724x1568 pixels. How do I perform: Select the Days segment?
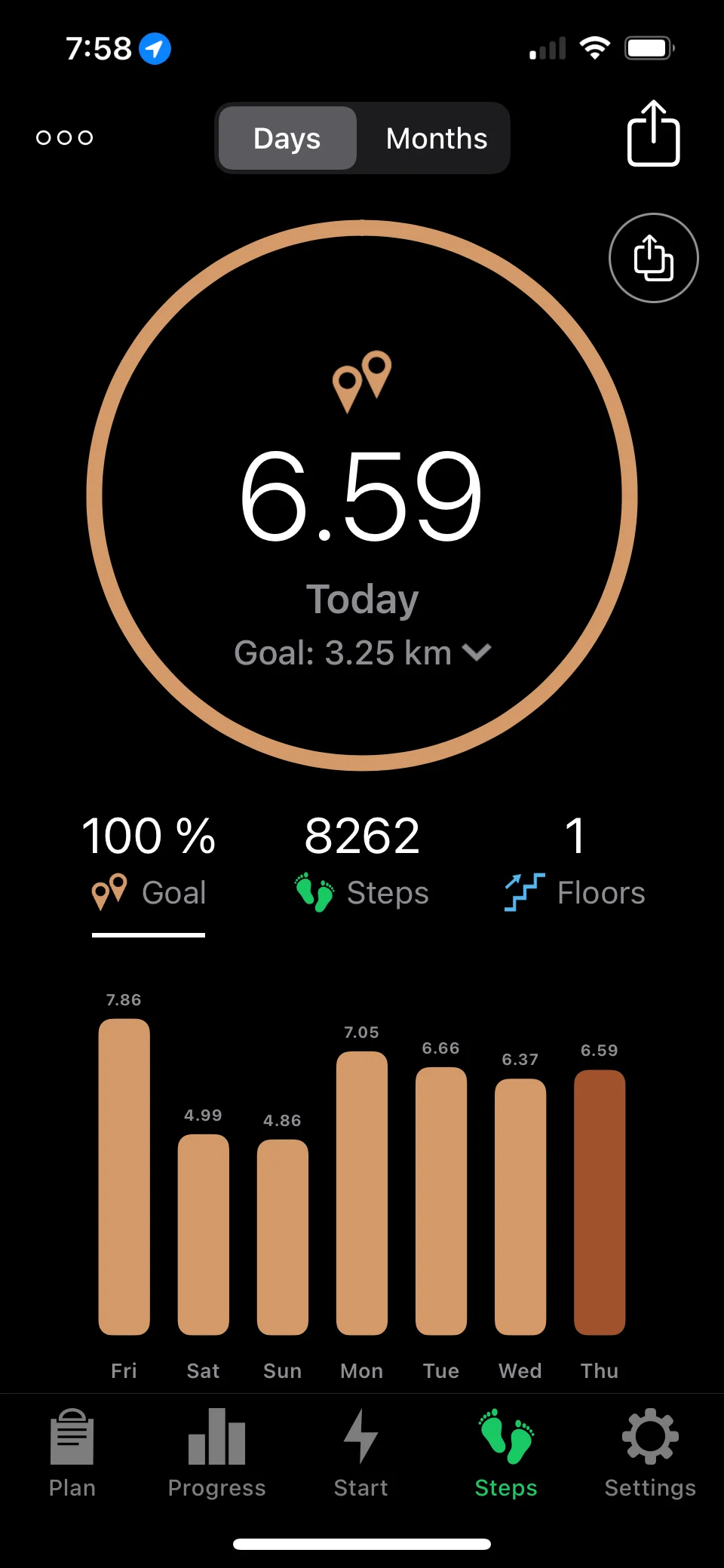[x=287, y=138]
